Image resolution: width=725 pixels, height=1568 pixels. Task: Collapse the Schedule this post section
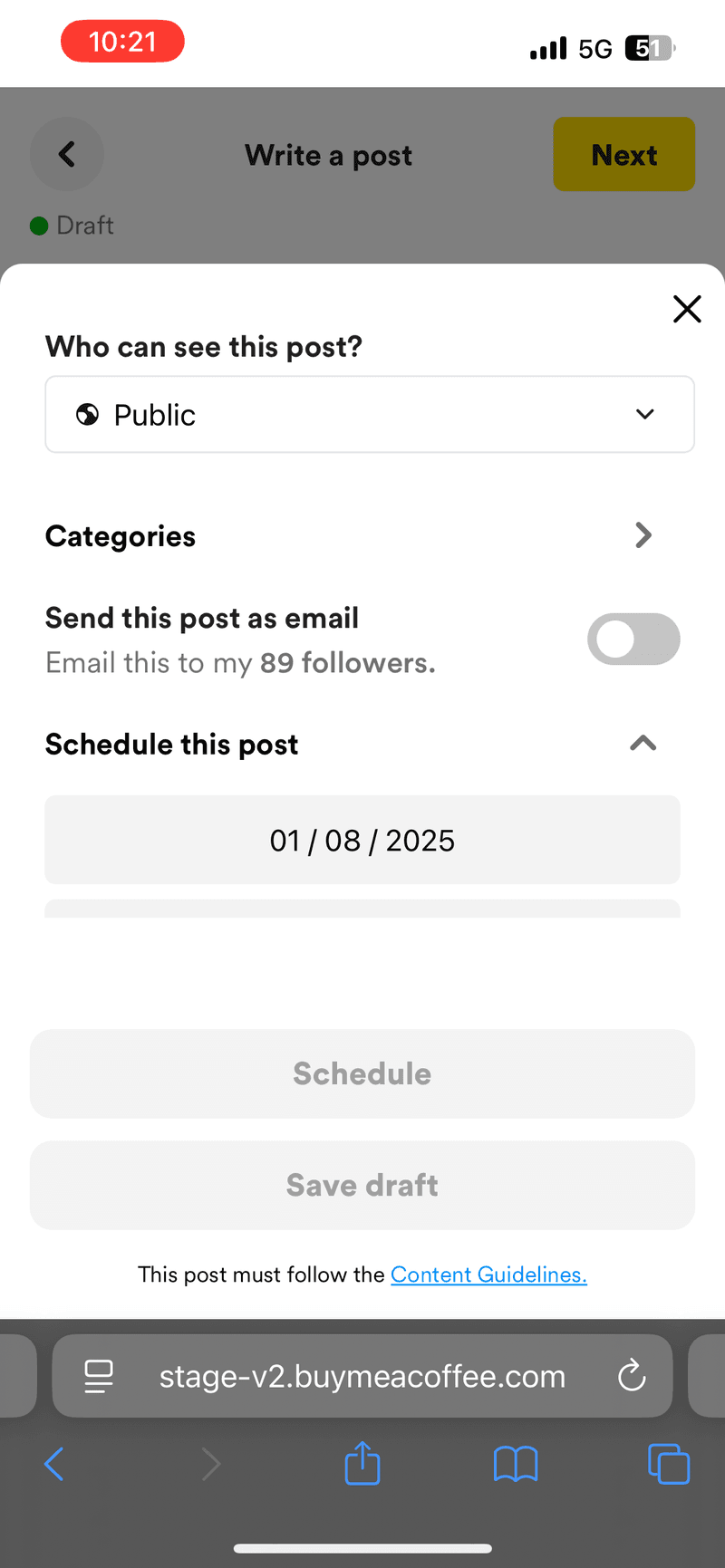(643, 744)
